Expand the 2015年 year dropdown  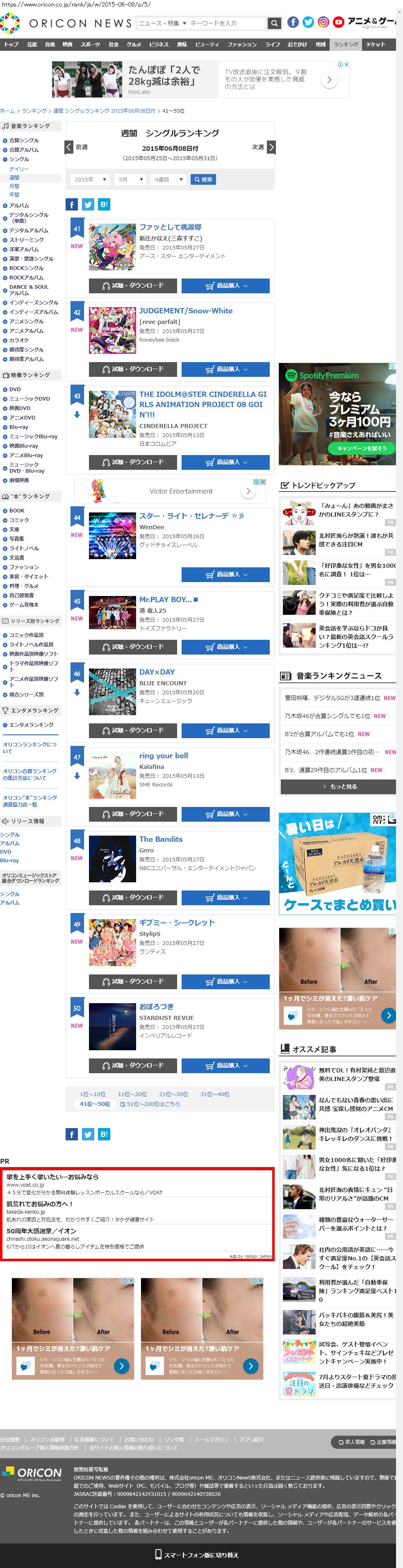[x=90, y=179]
